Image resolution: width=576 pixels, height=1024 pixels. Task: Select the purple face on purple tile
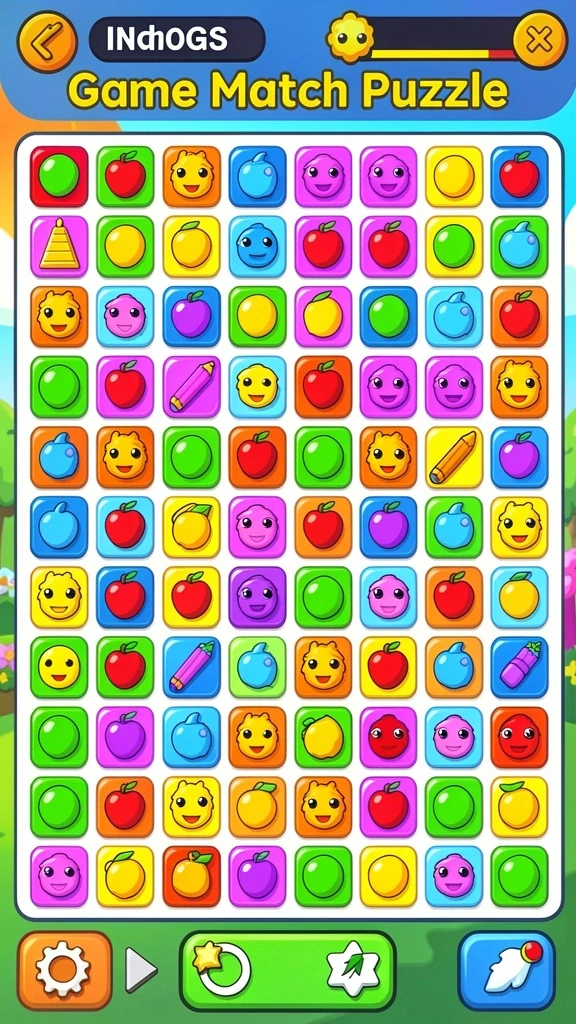[x=257, y=597]
